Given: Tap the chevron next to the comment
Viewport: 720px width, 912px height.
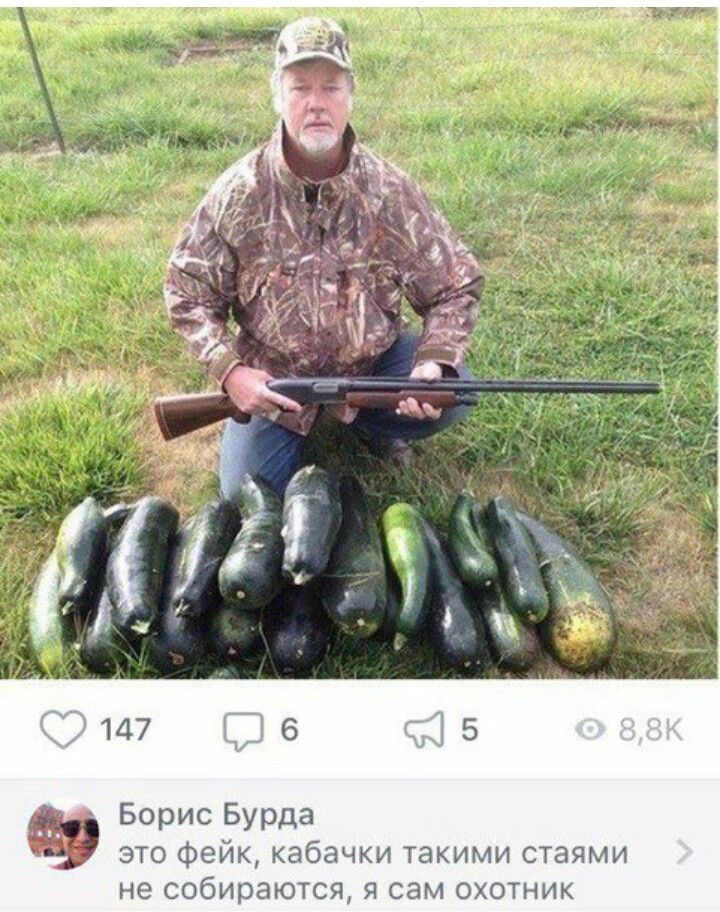Looking at the screenshot, I should (x=684, y=852).
